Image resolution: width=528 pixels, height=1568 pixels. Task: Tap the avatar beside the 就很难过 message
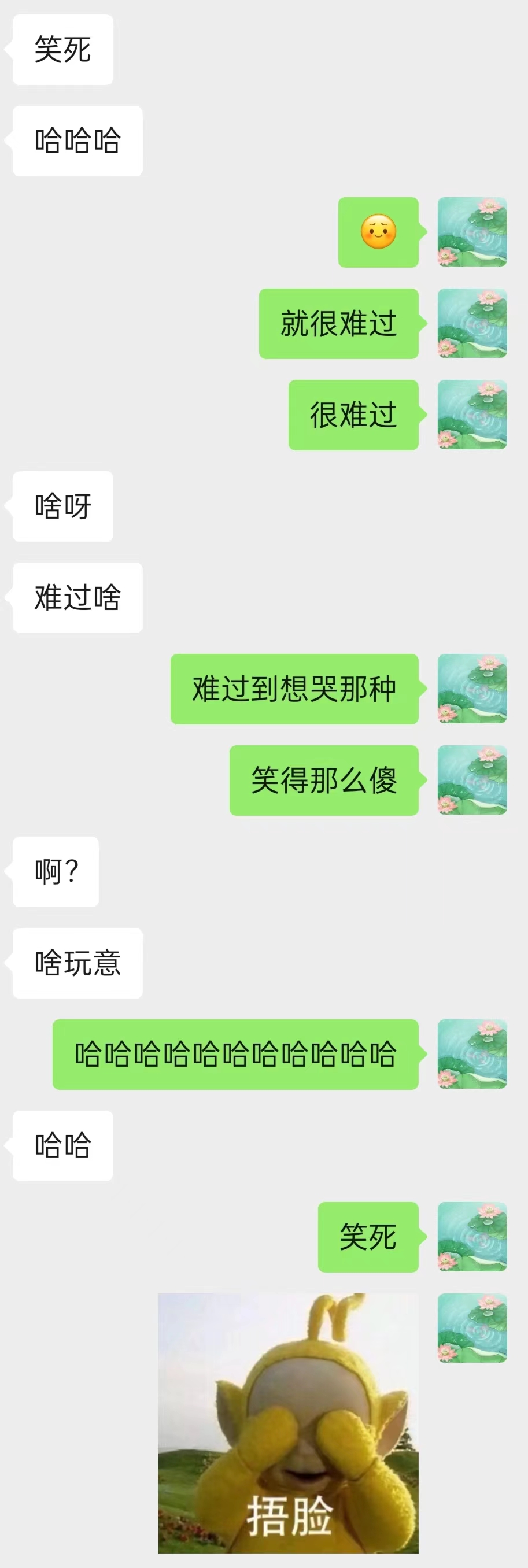[x=472, y=323]
